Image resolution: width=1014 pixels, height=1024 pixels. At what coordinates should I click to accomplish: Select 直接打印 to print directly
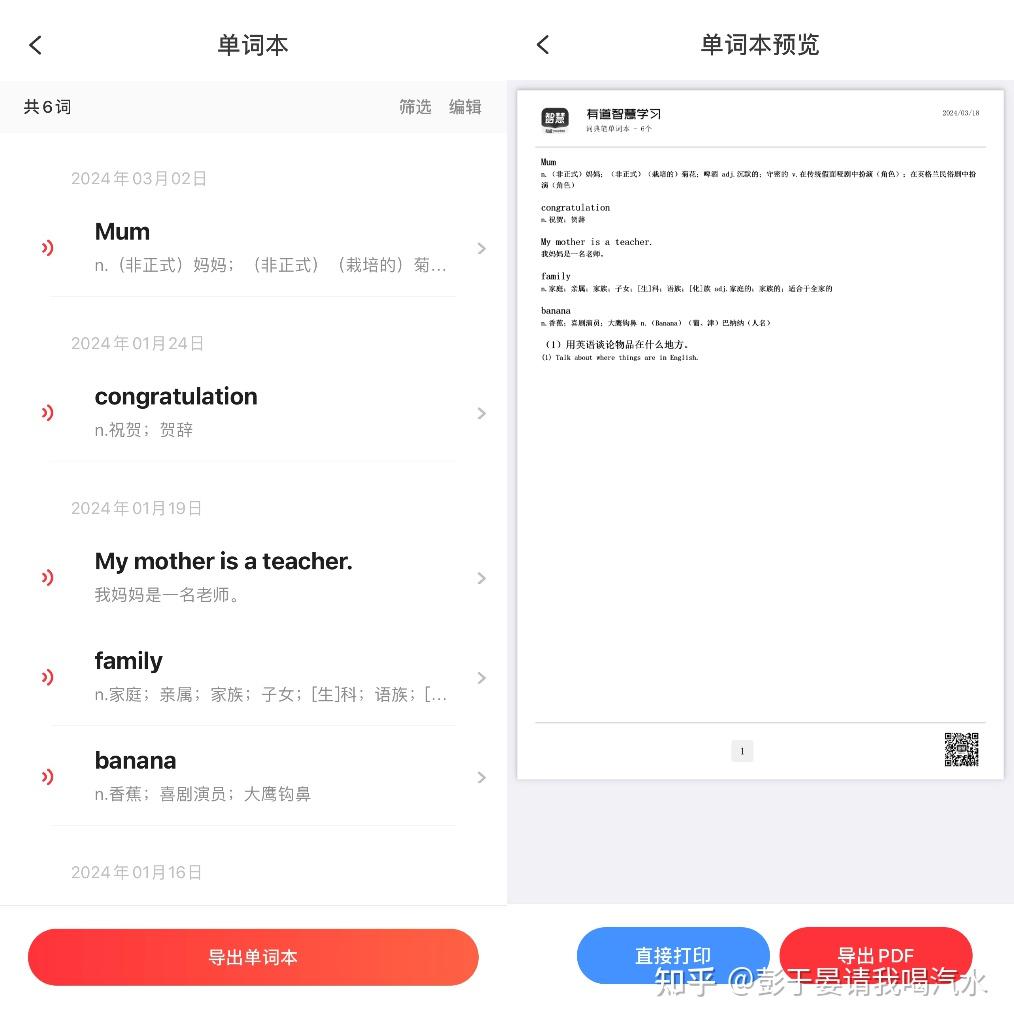(x=672, y=955)
